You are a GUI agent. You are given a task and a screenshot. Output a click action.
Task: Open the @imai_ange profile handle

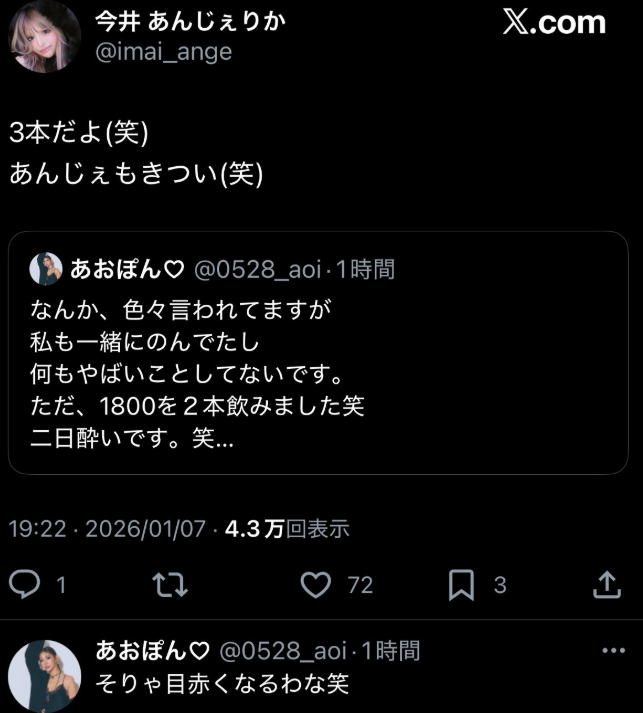click(163, 52)
